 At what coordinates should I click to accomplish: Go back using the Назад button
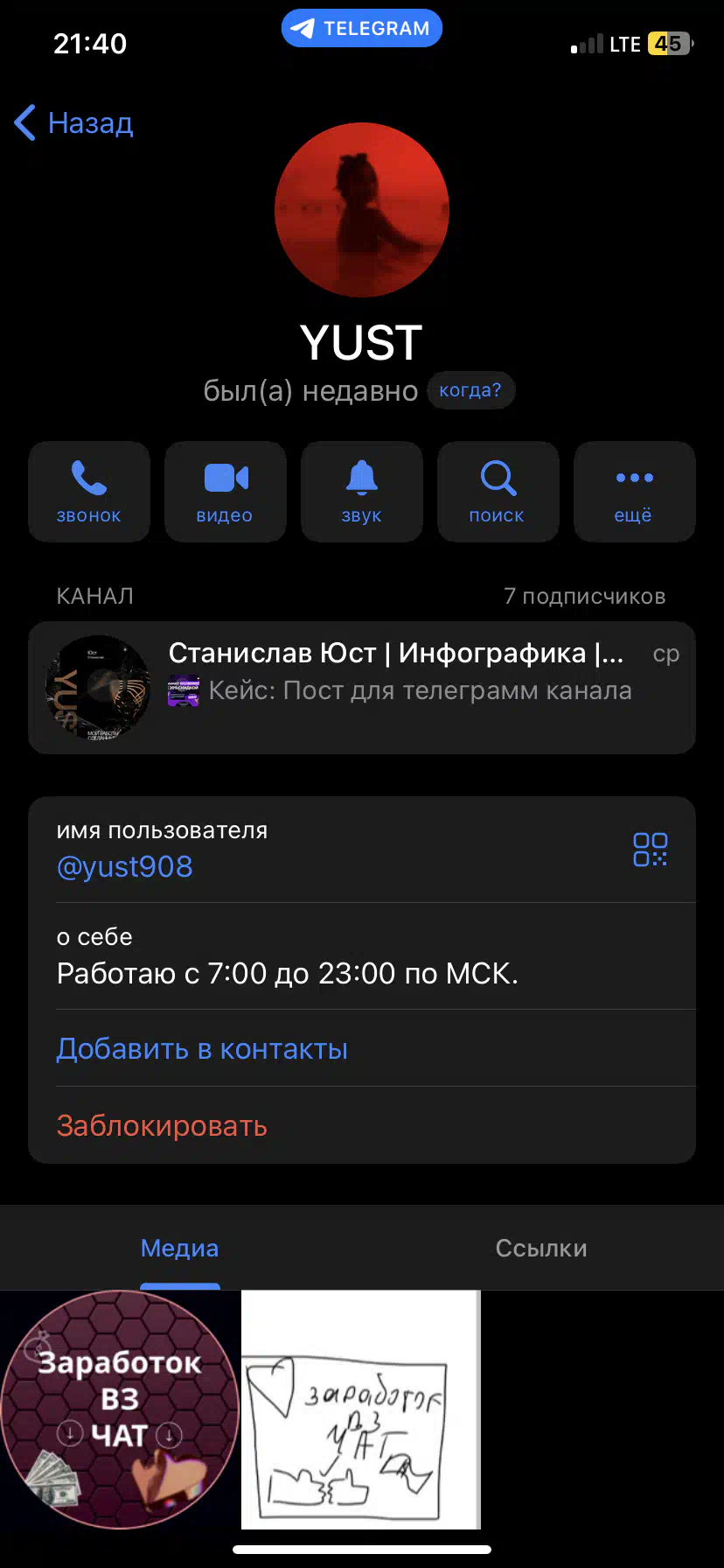[74, 123]
